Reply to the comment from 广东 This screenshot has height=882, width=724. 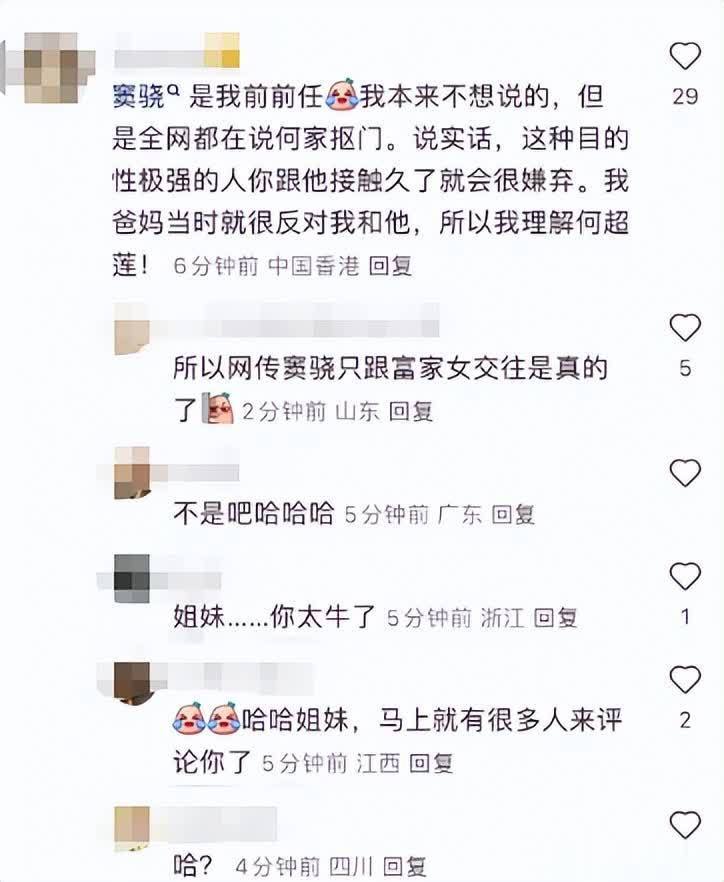click(514, 514)
